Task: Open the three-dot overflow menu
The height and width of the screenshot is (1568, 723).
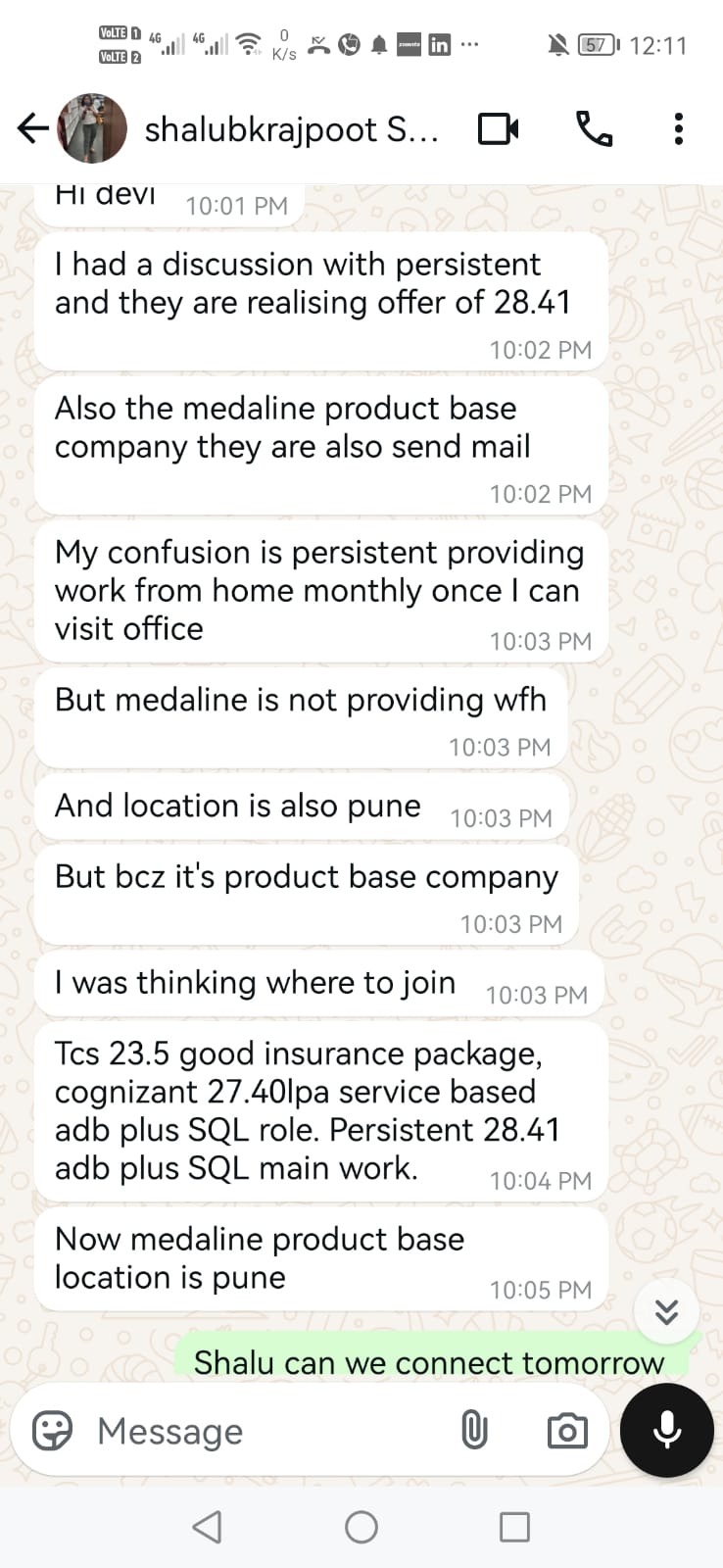Action: pyautogui.click(x=678, y=128)
